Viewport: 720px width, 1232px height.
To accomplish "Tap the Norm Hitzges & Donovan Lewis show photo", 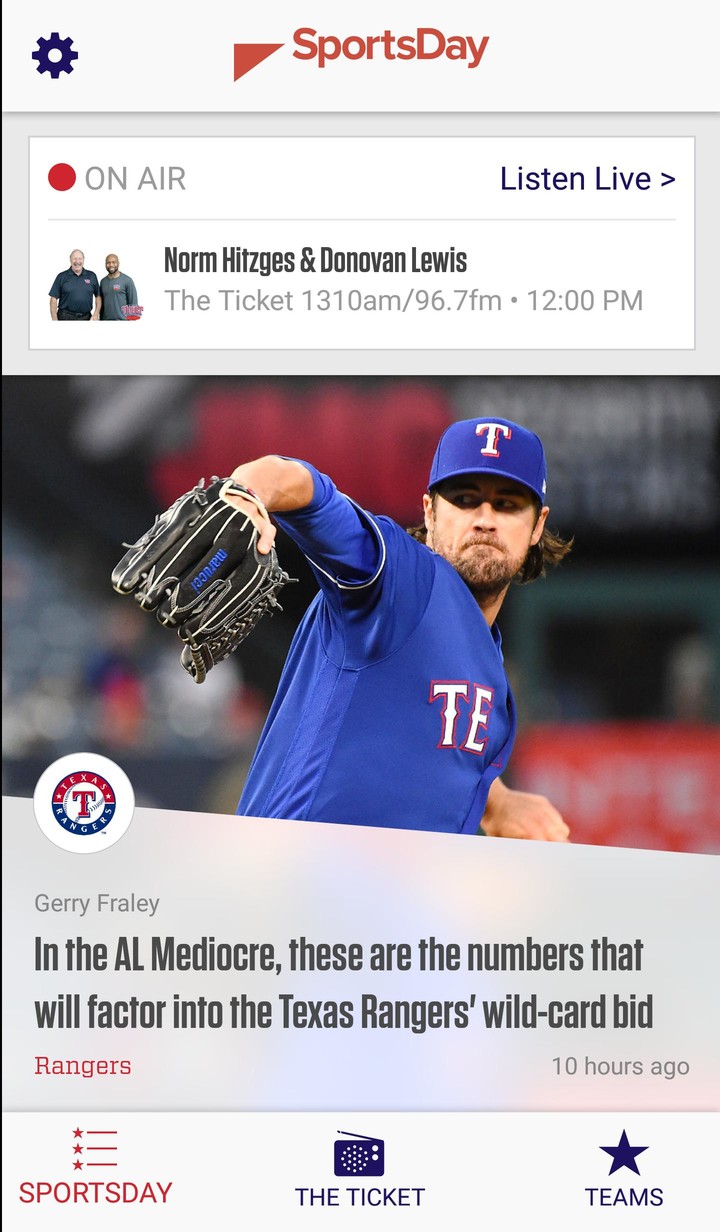I will [x=94, y=282].
